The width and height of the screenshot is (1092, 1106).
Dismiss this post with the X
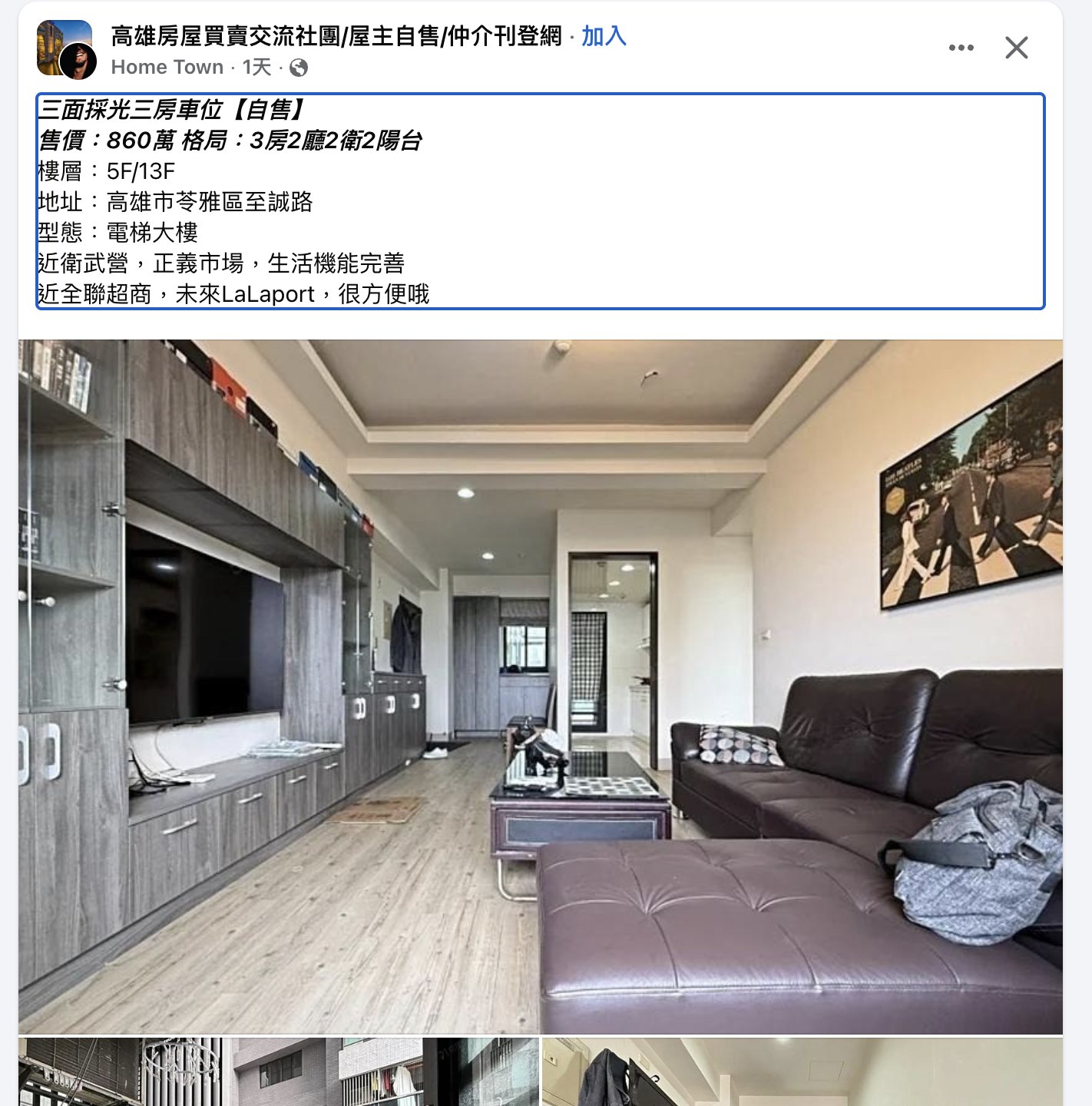coord(1016,48)
